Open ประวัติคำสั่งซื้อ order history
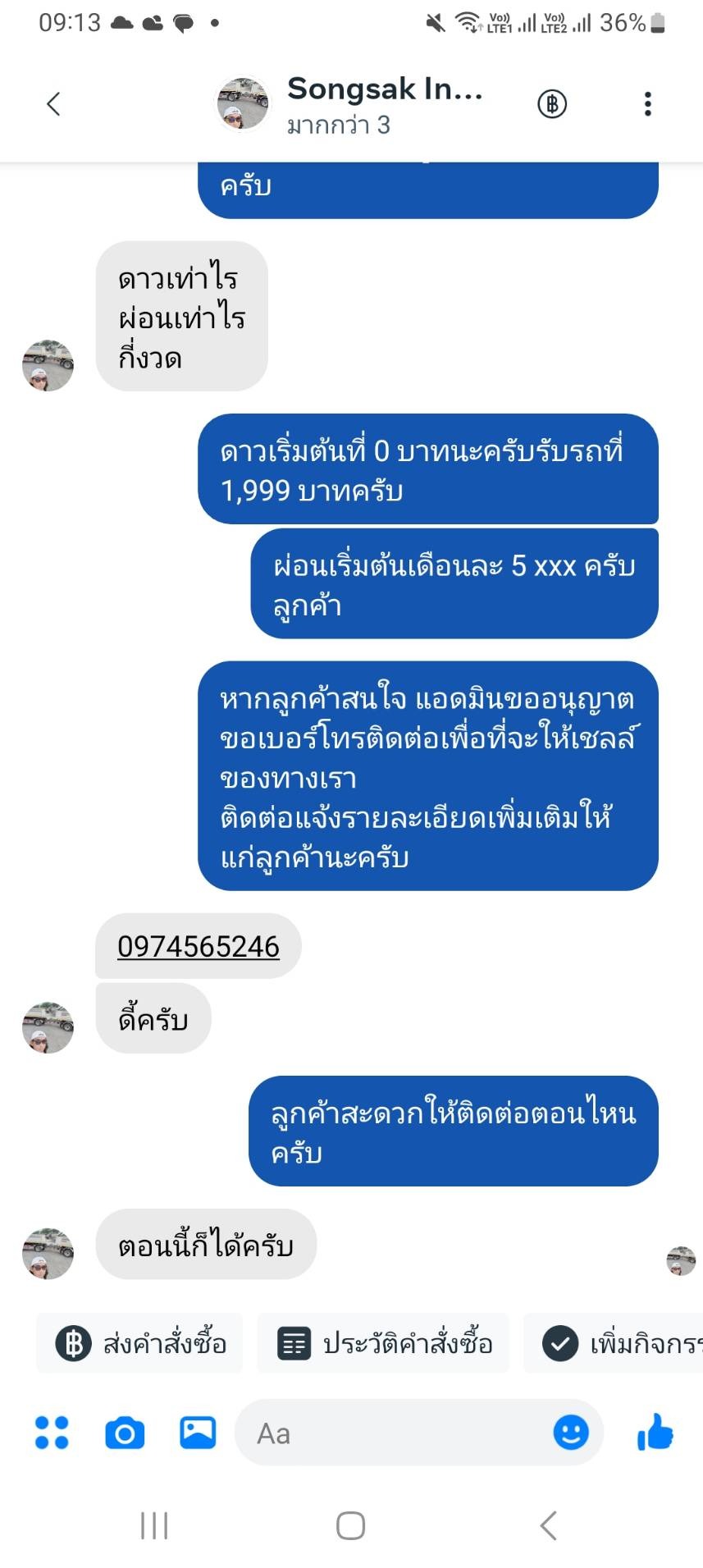Screen dimensions: 703x1568 (x=384, y=1343)
